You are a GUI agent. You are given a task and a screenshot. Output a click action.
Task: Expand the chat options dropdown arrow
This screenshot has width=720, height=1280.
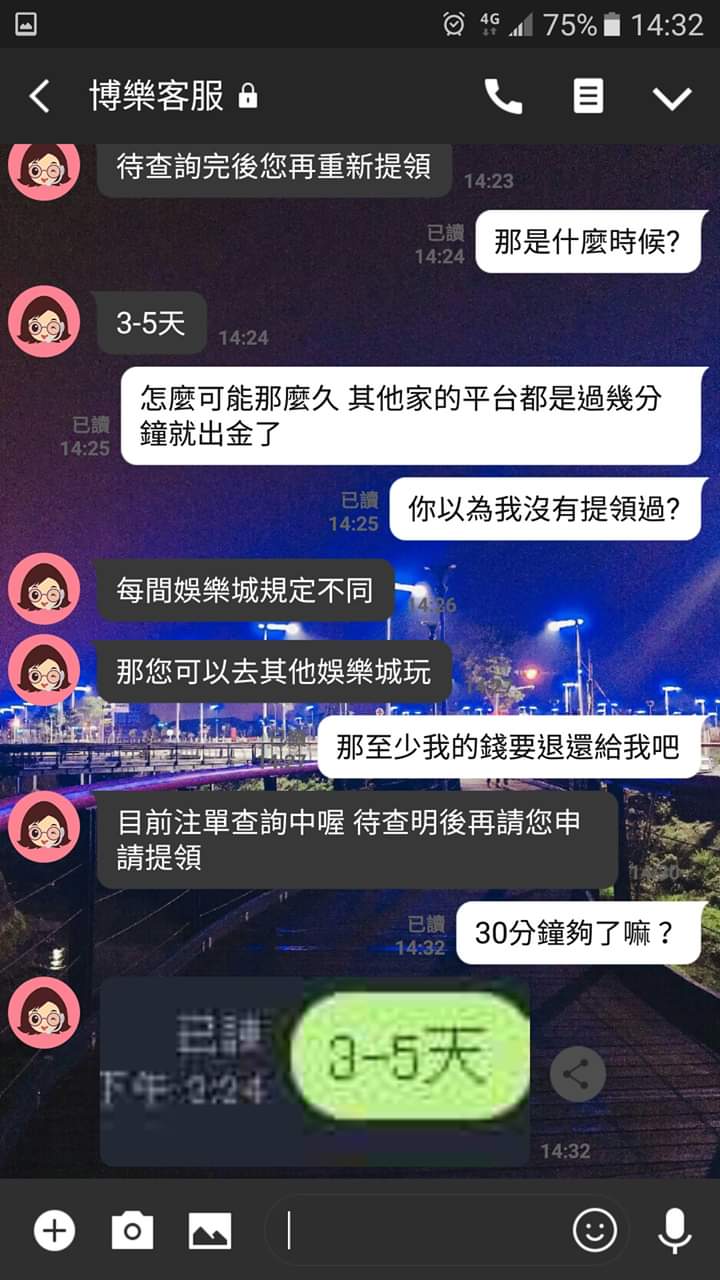pyautogui.click(x=672, y=97)
